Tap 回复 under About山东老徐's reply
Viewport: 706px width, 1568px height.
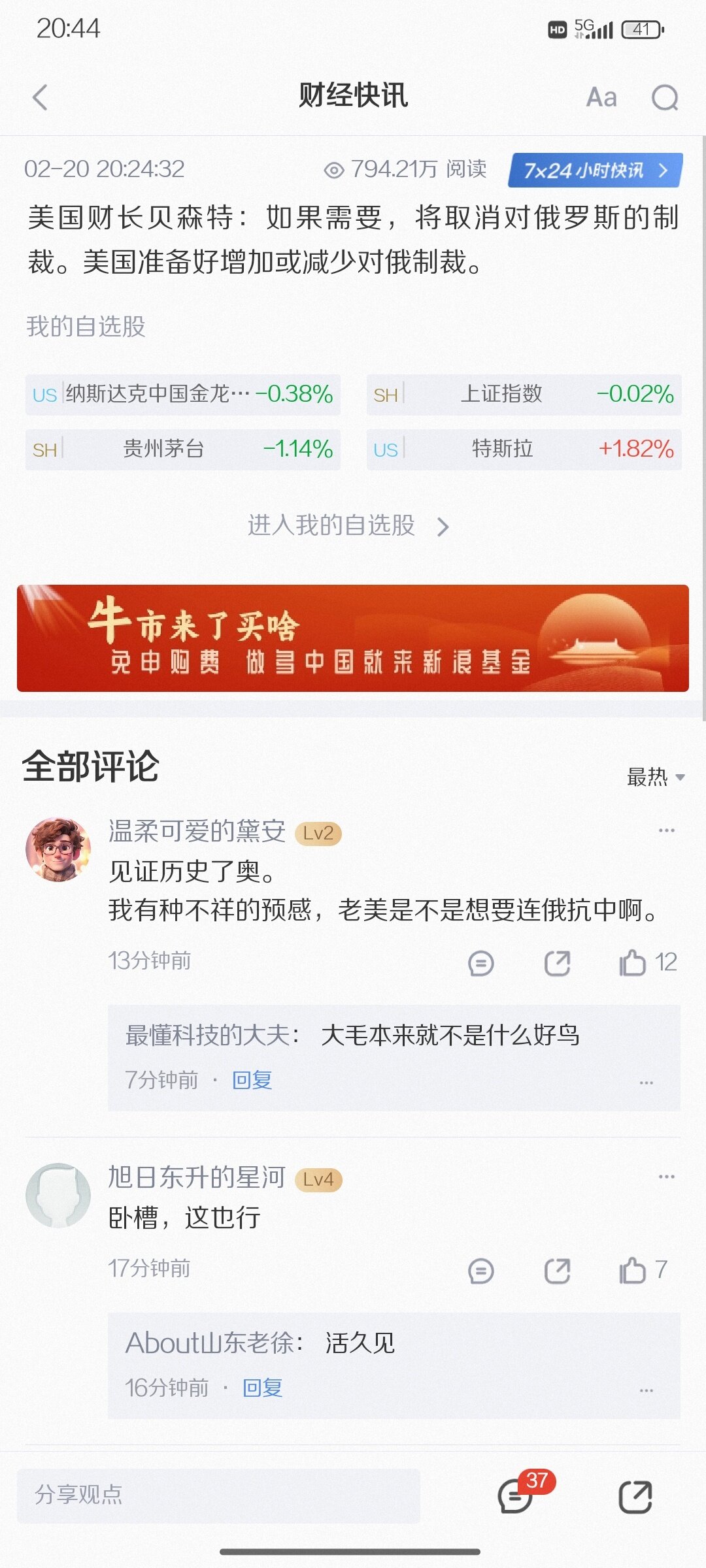click(262, 1388)
